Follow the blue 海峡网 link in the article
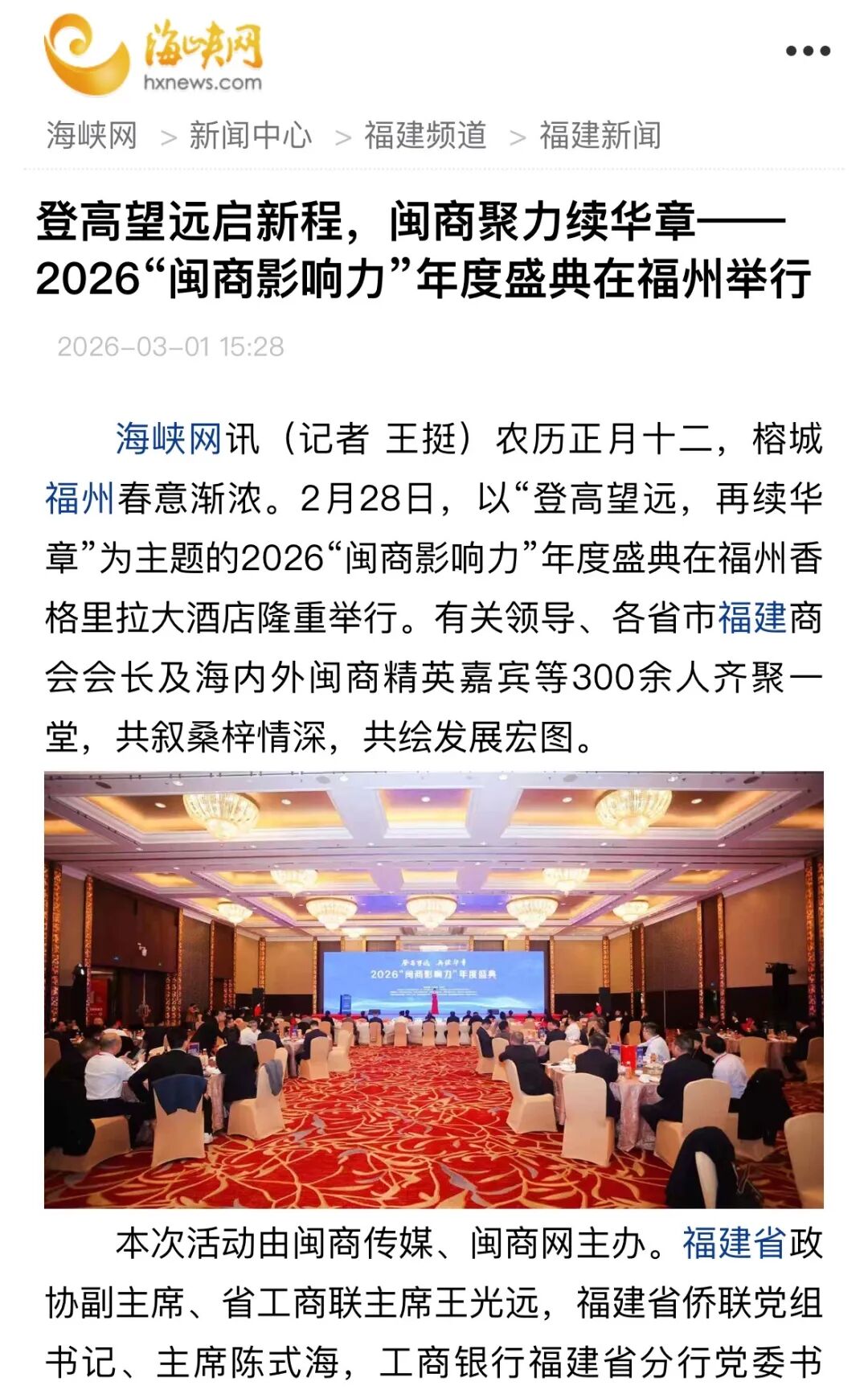 pyautogui.click(x=168, y=439)
